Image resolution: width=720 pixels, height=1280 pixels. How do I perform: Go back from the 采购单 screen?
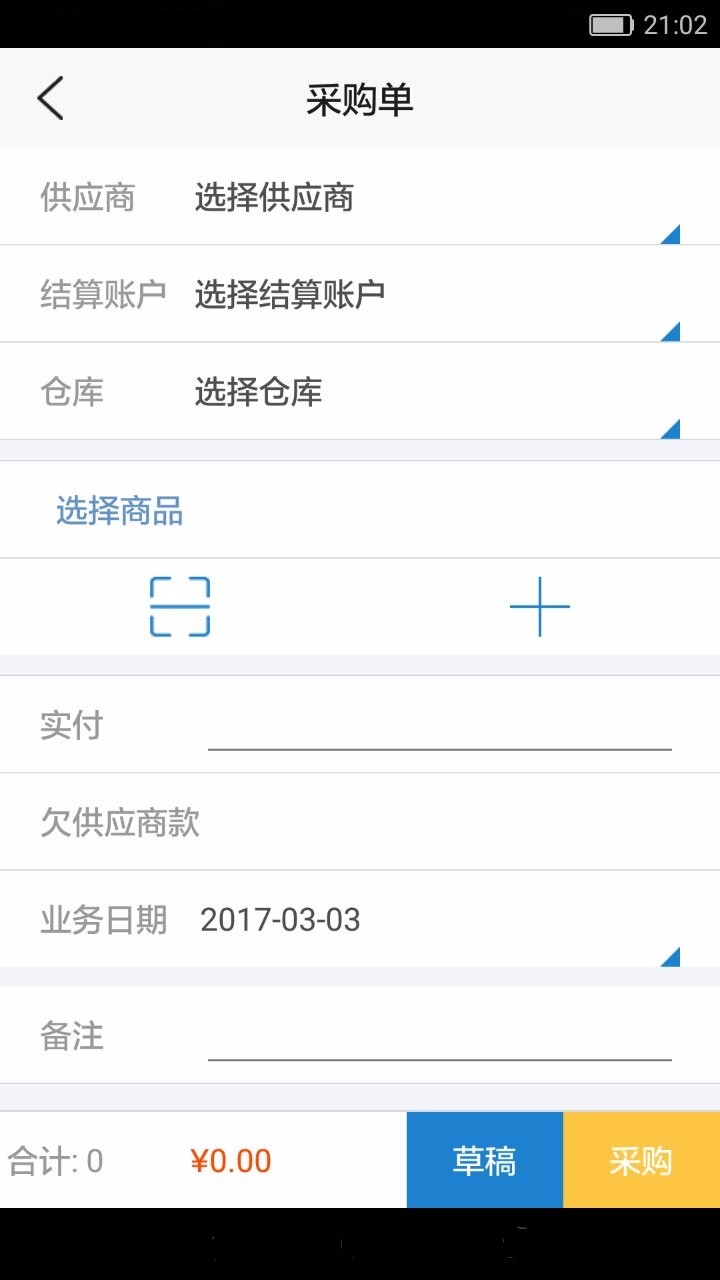(x=50, y=99)
